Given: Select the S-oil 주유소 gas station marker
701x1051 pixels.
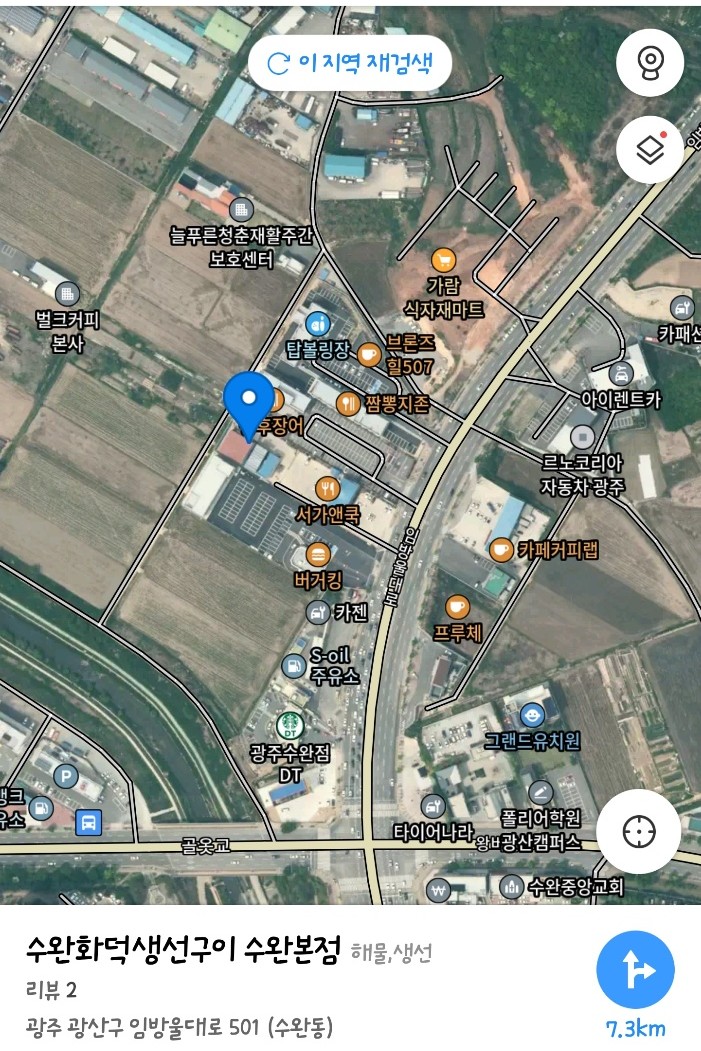Looking at the screenshot, I should coord(293,664).
